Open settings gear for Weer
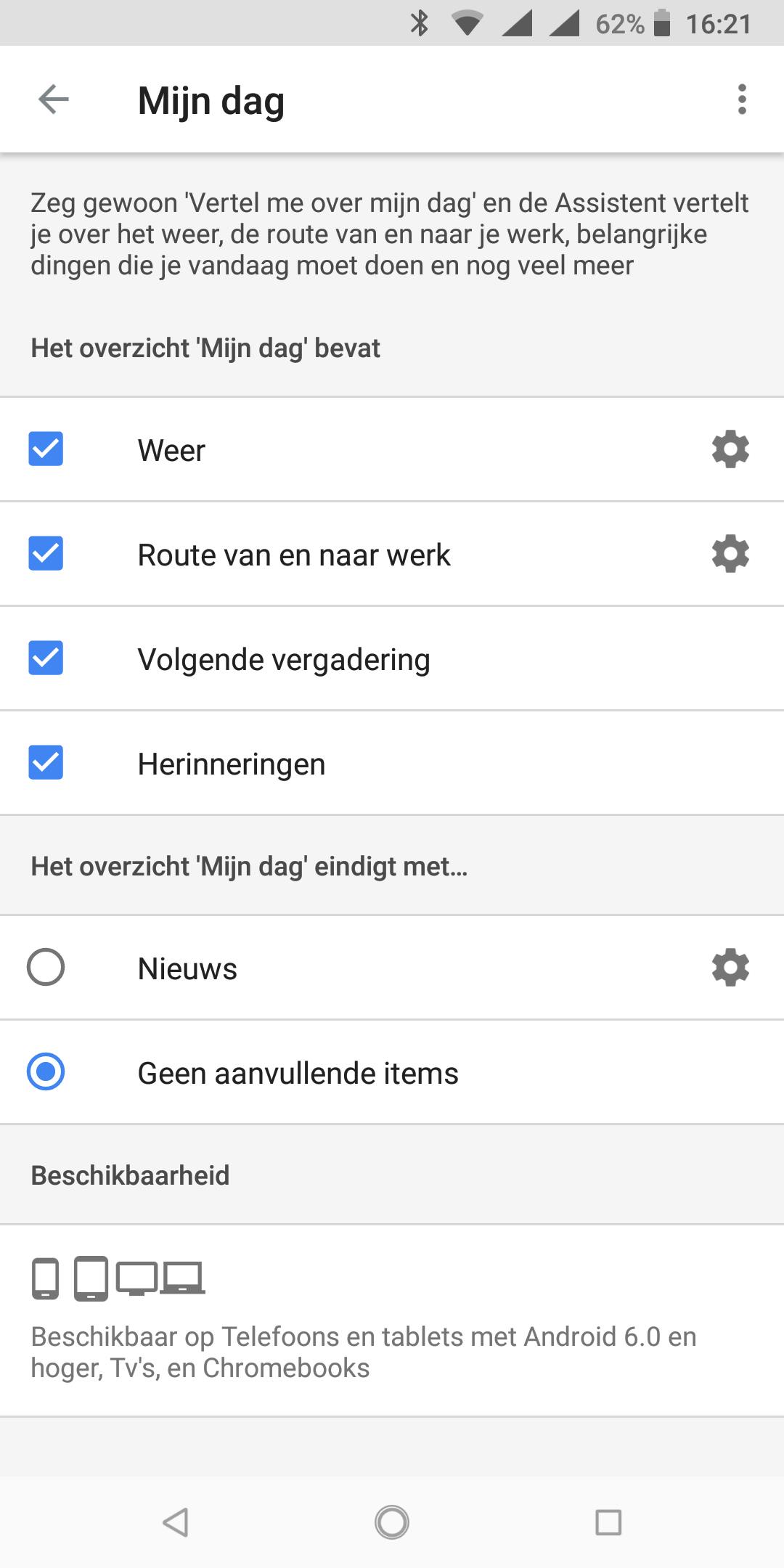Image resolution: width=784 pixels, height=1568 pixels. [730, 449]
